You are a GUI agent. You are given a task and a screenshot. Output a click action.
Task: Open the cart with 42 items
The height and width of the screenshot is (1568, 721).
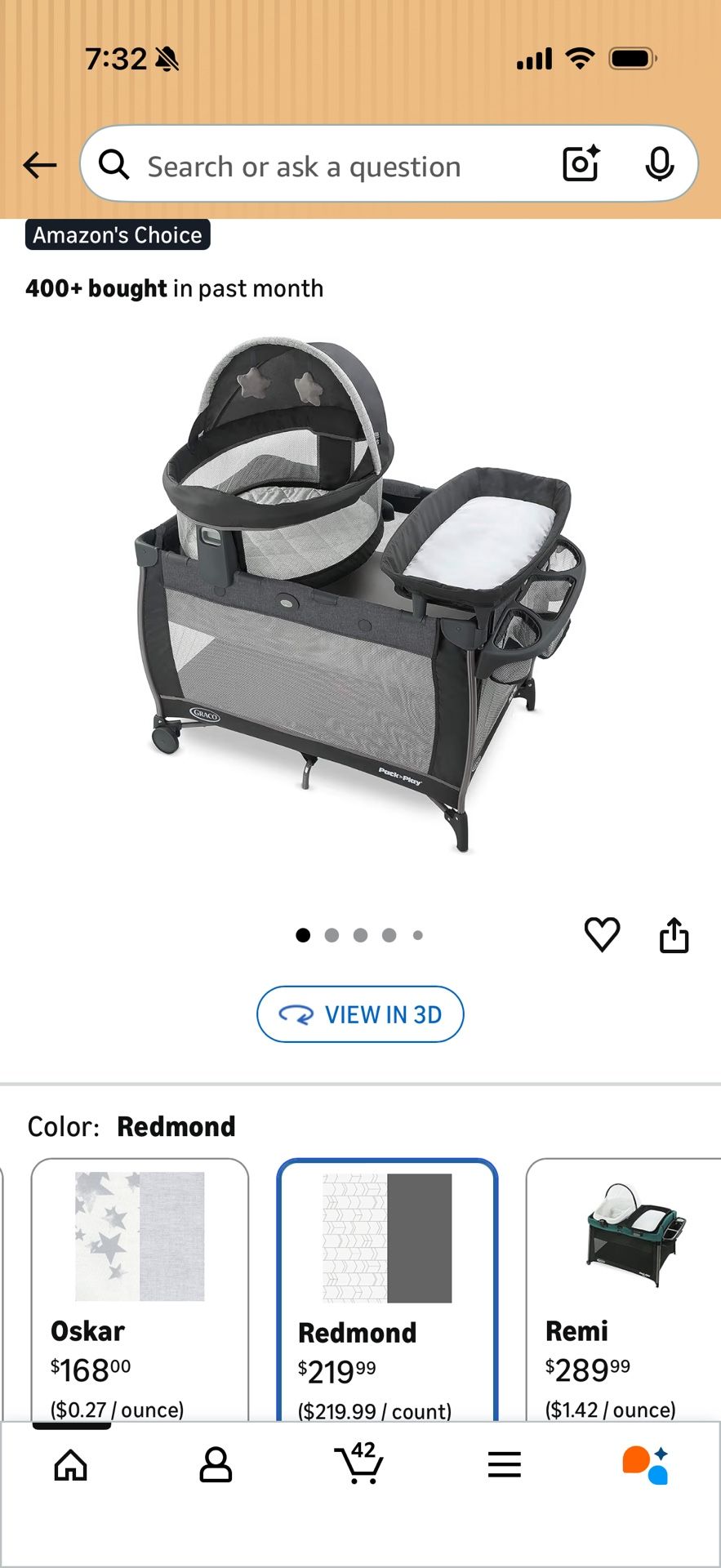pyautogui.click(x=359, y=1463)
